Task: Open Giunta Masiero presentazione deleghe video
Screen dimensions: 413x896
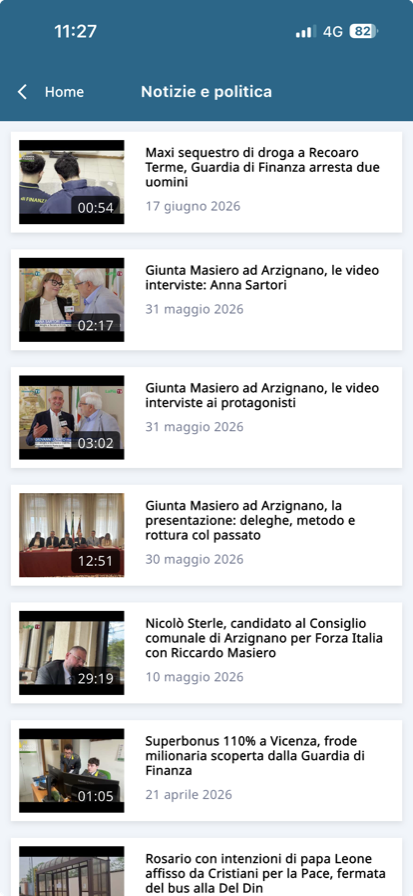Action: pos(206,535)
